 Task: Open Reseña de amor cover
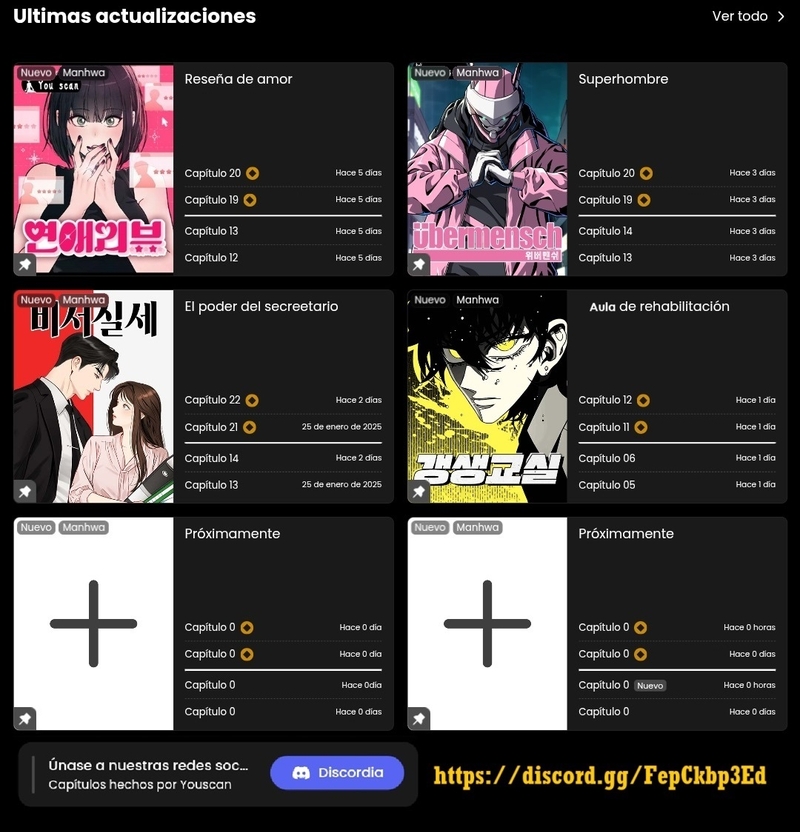pos(93,170)
